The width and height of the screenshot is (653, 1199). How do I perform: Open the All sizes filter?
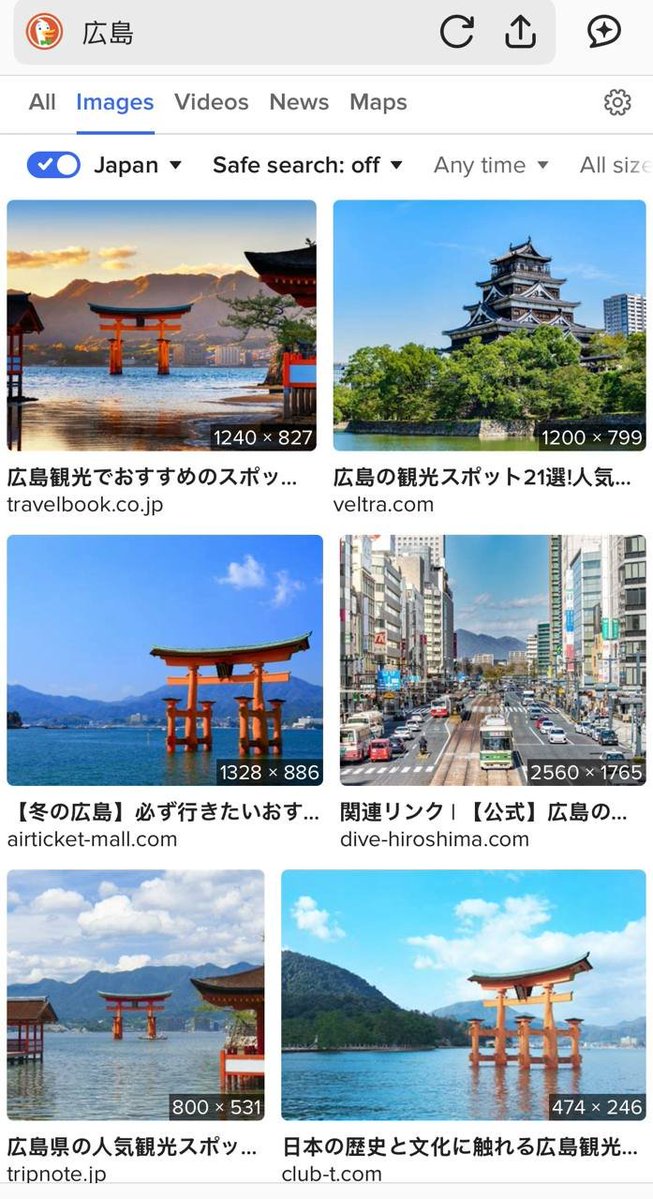pos(615,165)
